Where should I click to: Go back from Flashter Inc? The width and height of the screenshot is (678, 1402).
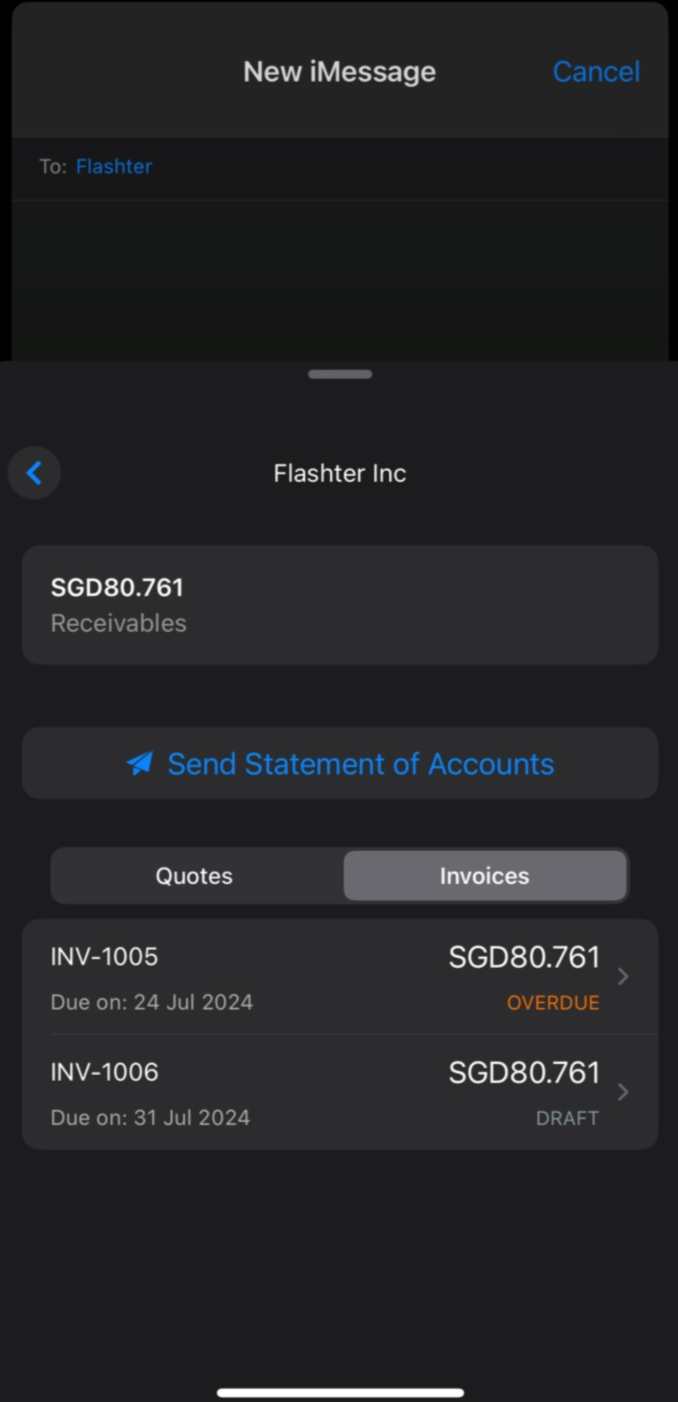(35, 473)
